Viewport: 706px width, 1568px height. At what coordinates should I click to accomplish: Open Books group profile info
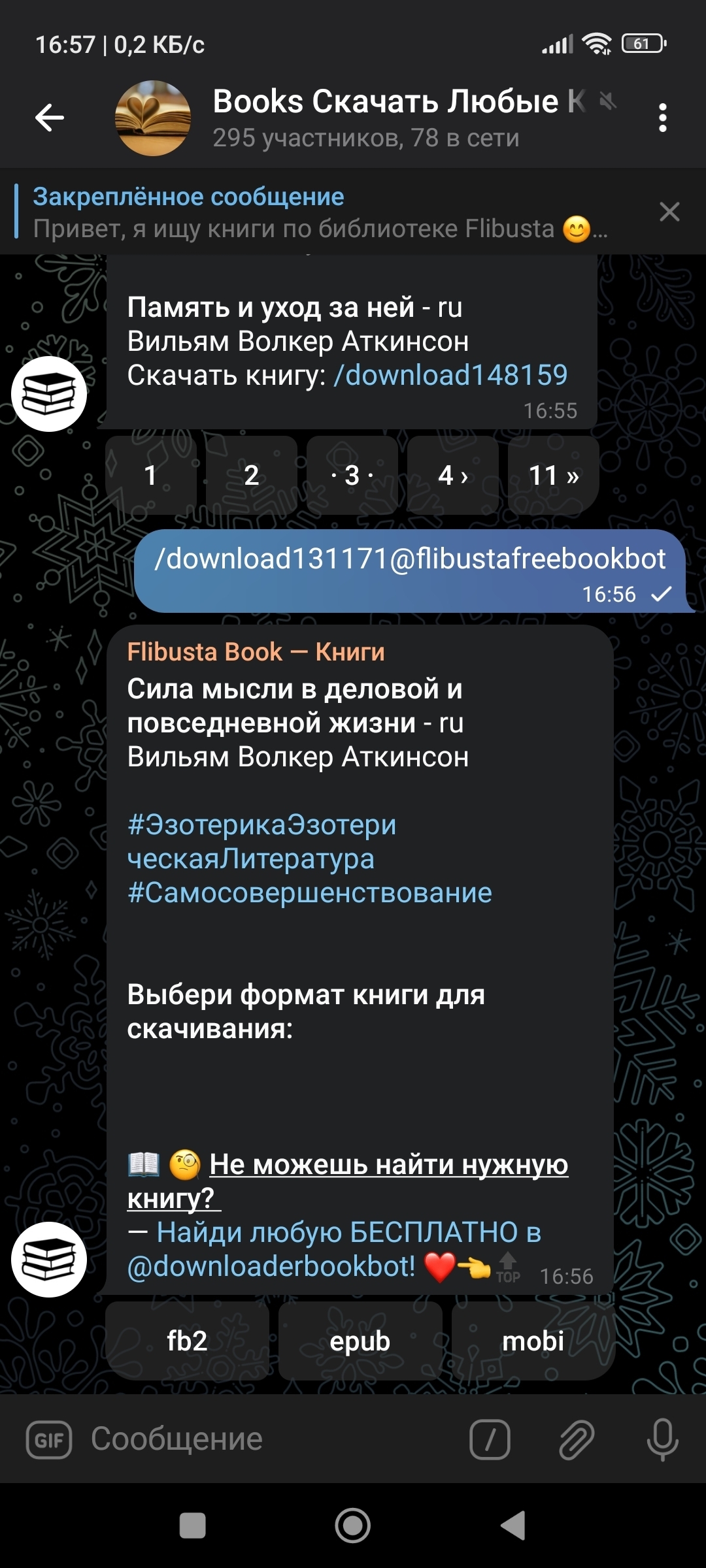click(x=366, y=118)
